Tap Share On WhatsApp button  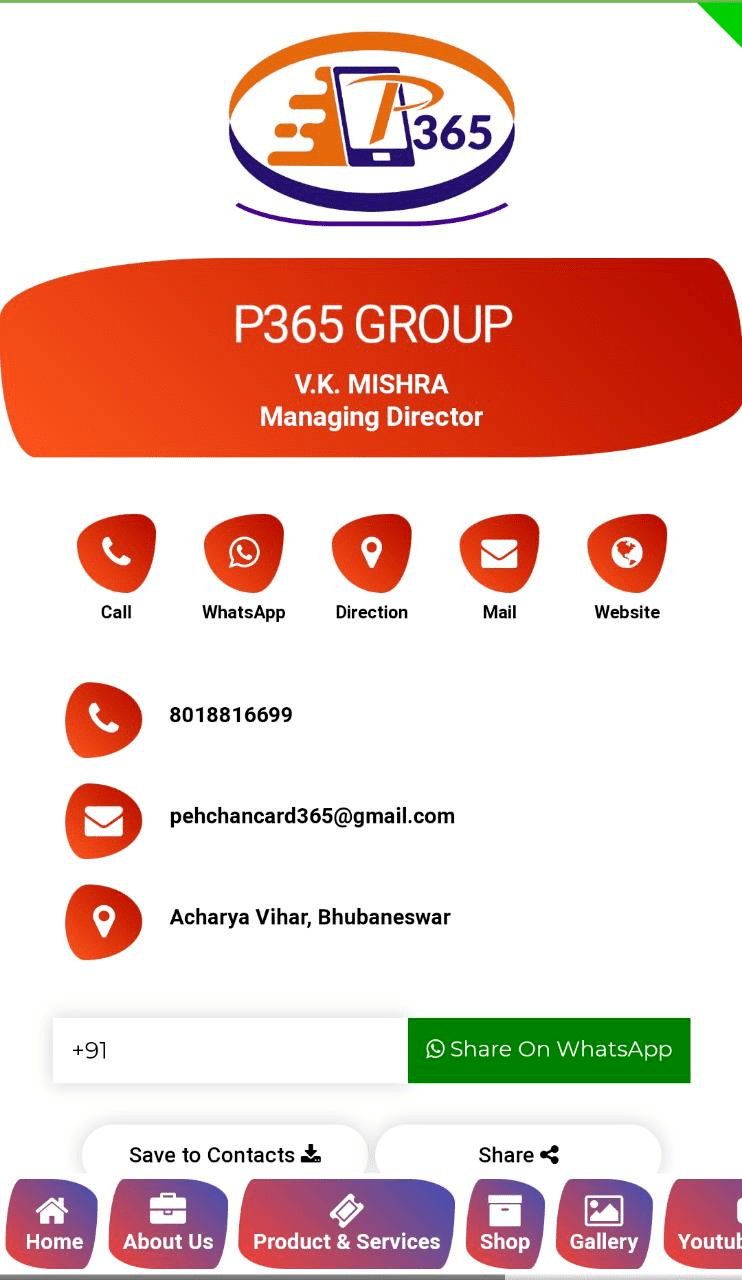click(x=549, y=1050)
